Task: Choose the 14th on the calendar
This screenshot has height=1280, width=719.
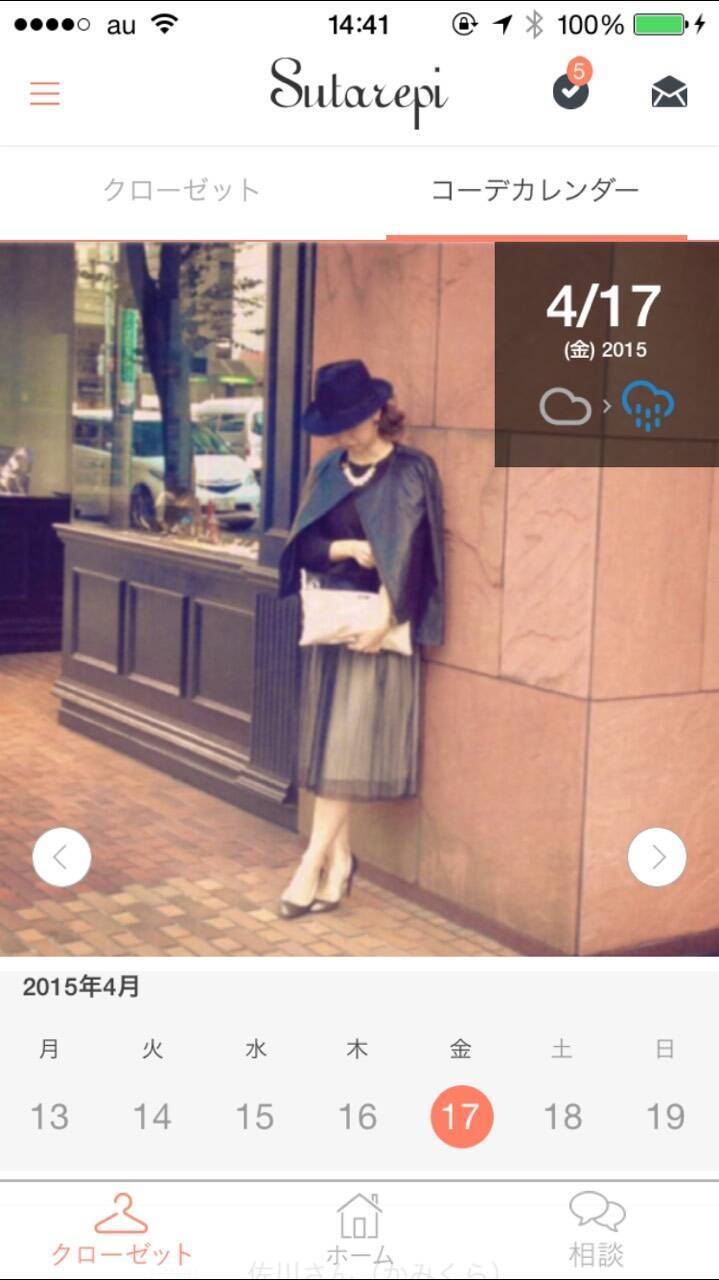Action: pyautogui.click(x=152, y=1116)
